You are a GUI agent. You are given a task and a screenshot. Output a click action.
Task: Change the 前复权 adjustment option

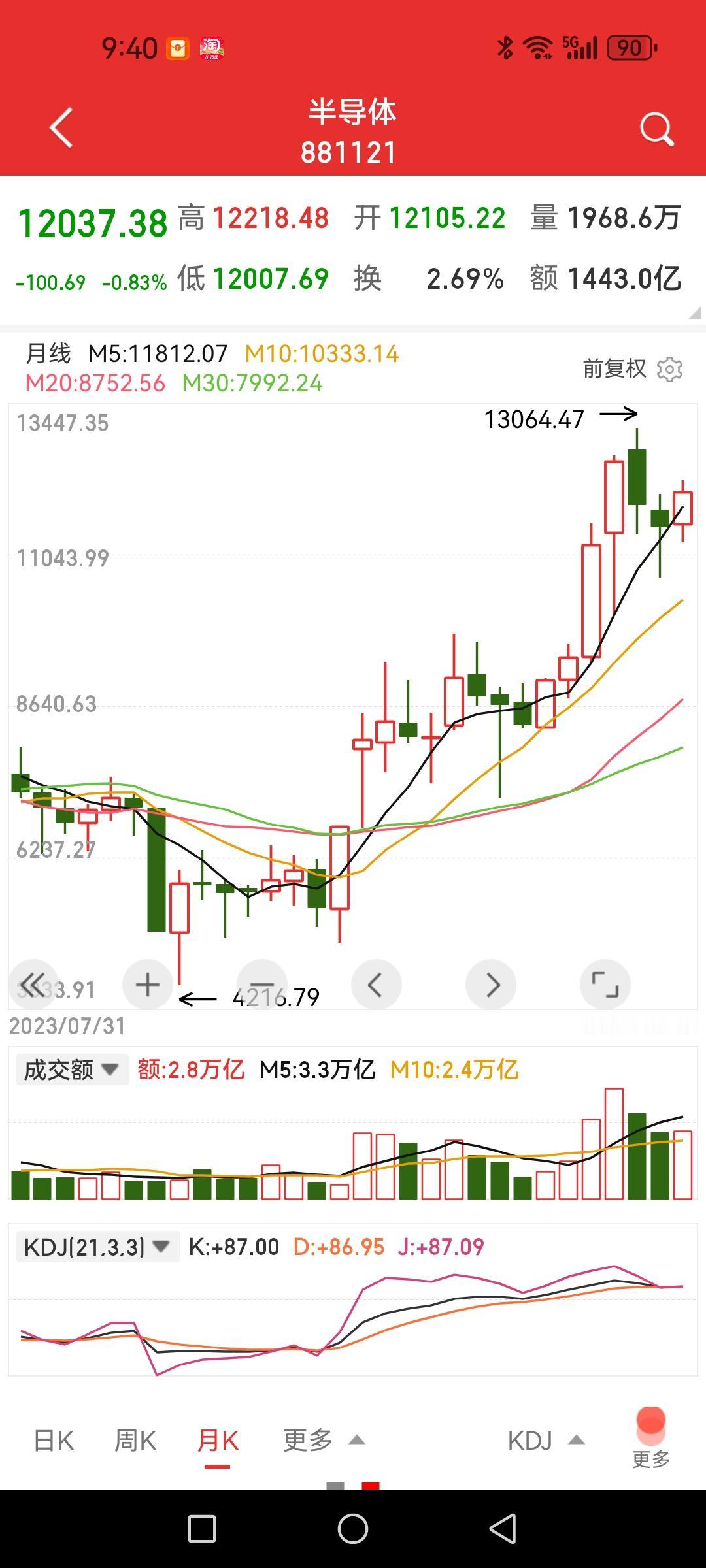point(614,369)
